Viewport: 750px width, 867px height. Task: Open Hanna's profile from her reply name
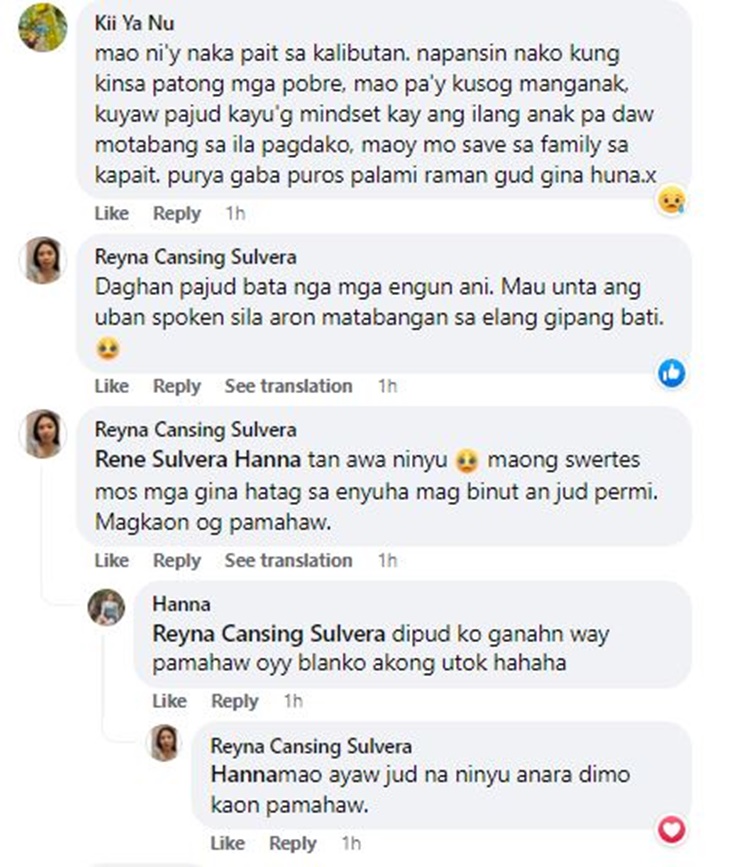pos(181,604)
